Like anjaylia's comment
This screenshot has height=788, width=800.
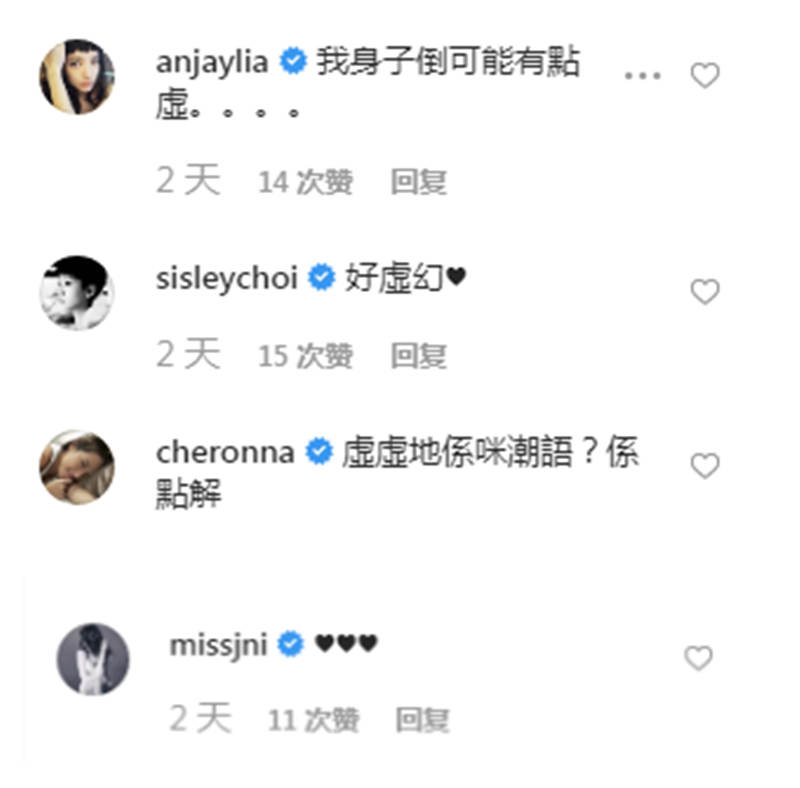pyautogui.click(x=705, y=76)
